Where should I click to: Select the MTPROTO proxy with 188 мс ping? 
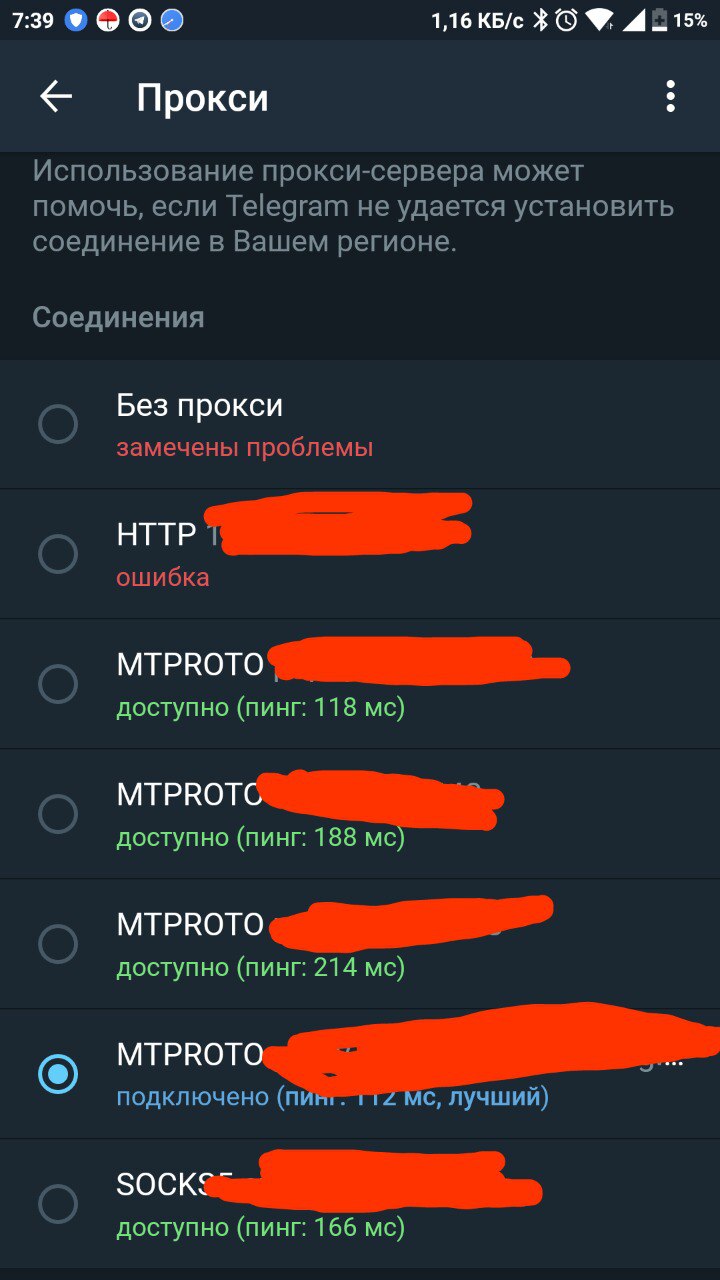coord(58,814)
